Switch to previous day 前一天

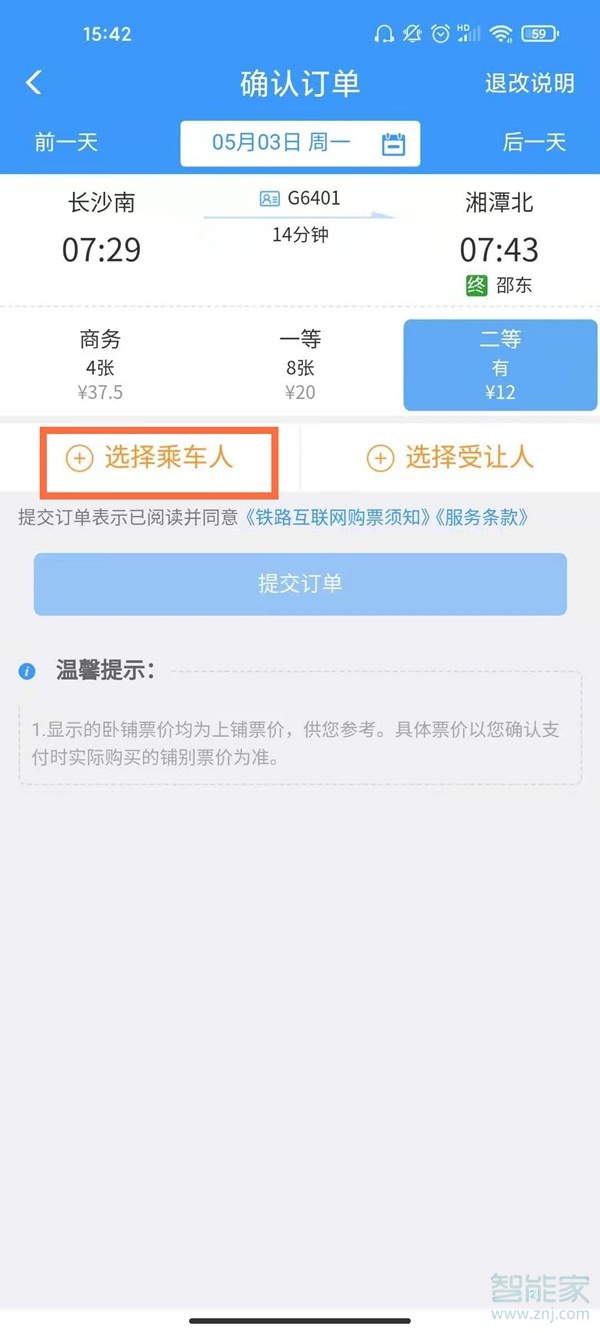(66, 142)
